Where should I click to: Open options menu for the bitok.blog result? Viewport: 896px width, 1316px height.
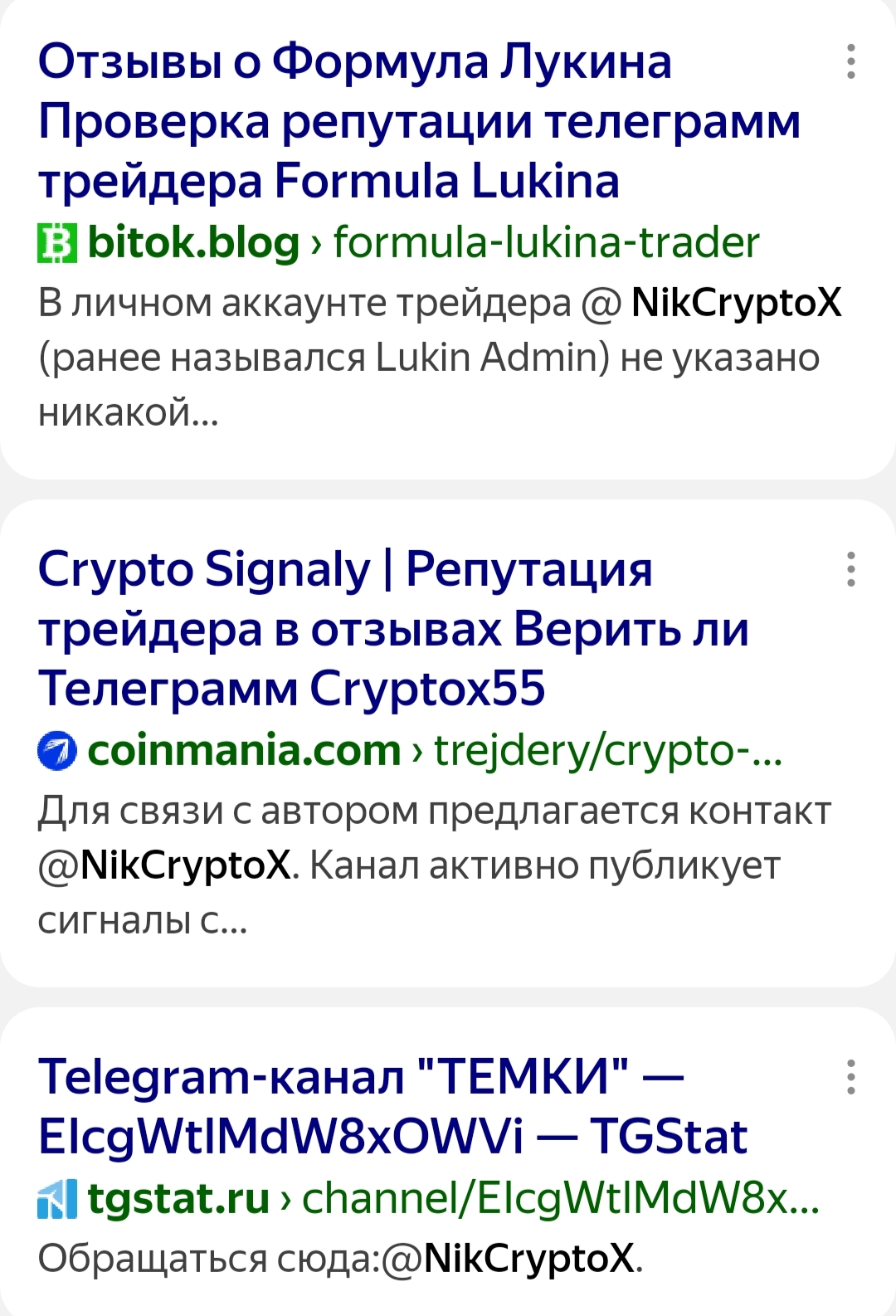850,62
